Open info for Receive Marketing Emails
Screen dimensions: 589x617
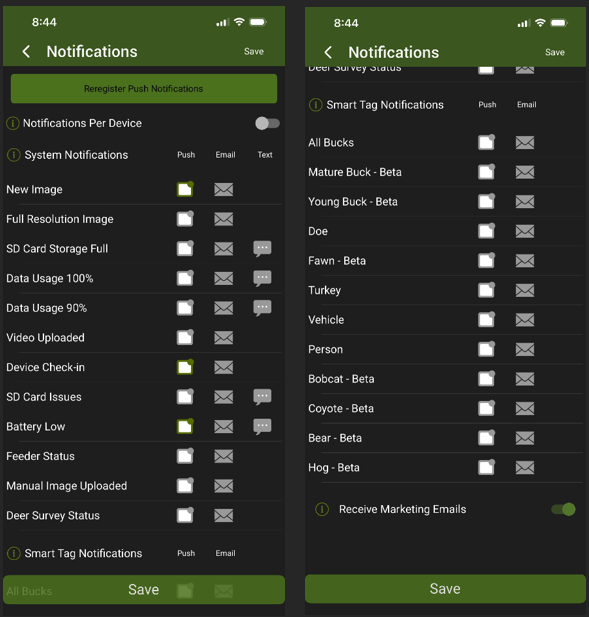click(x=322, y=509)
